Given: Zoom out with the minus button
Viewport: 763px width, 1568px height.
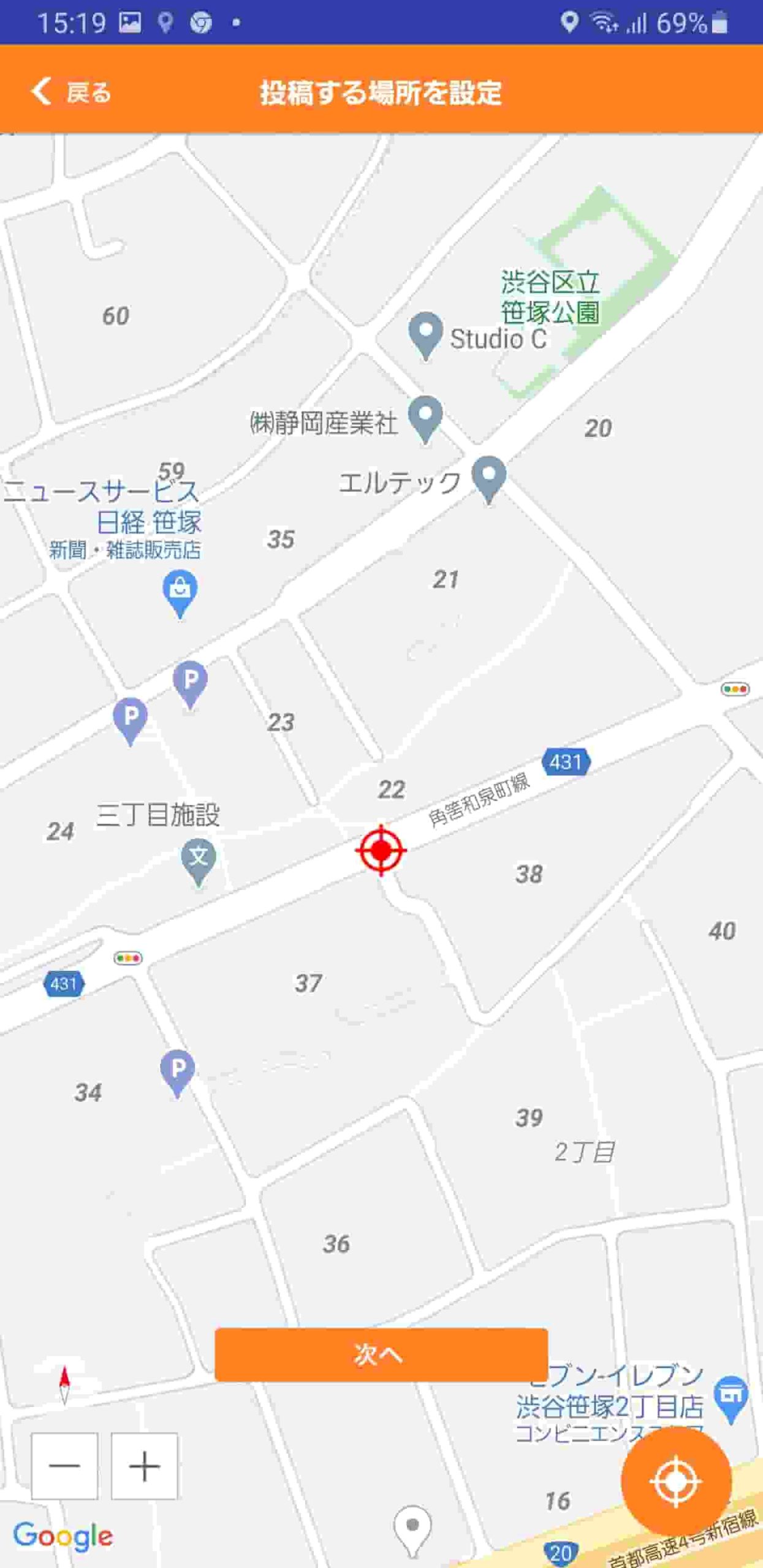Looking at the screenshot, I should (x=64, y=1466).
